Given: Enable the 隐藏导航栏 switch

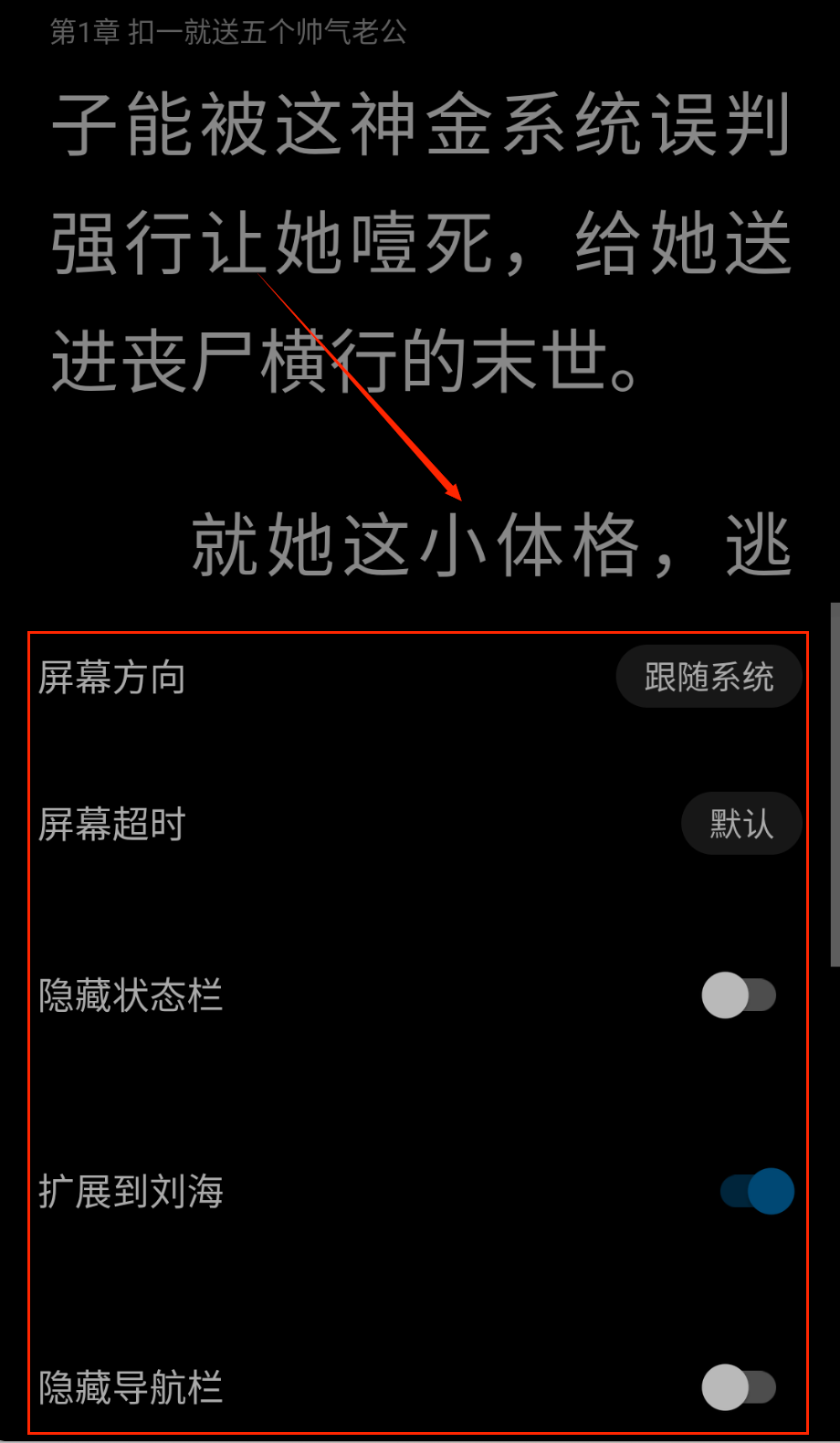Looking at the screenshot, I should pyautogui.click(x=738, y=1387).
